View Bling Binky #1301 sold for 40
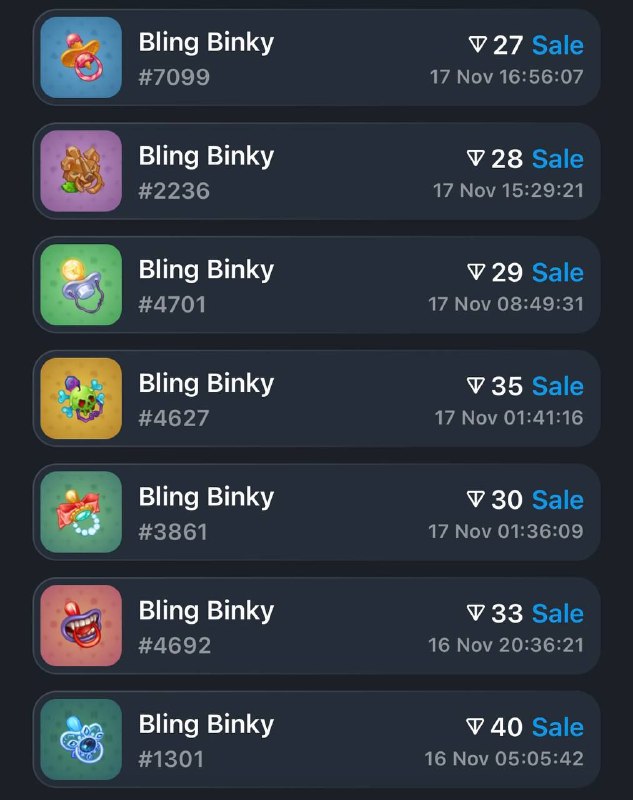This screenshot has width=633, height=800. [x=316, y=740]
